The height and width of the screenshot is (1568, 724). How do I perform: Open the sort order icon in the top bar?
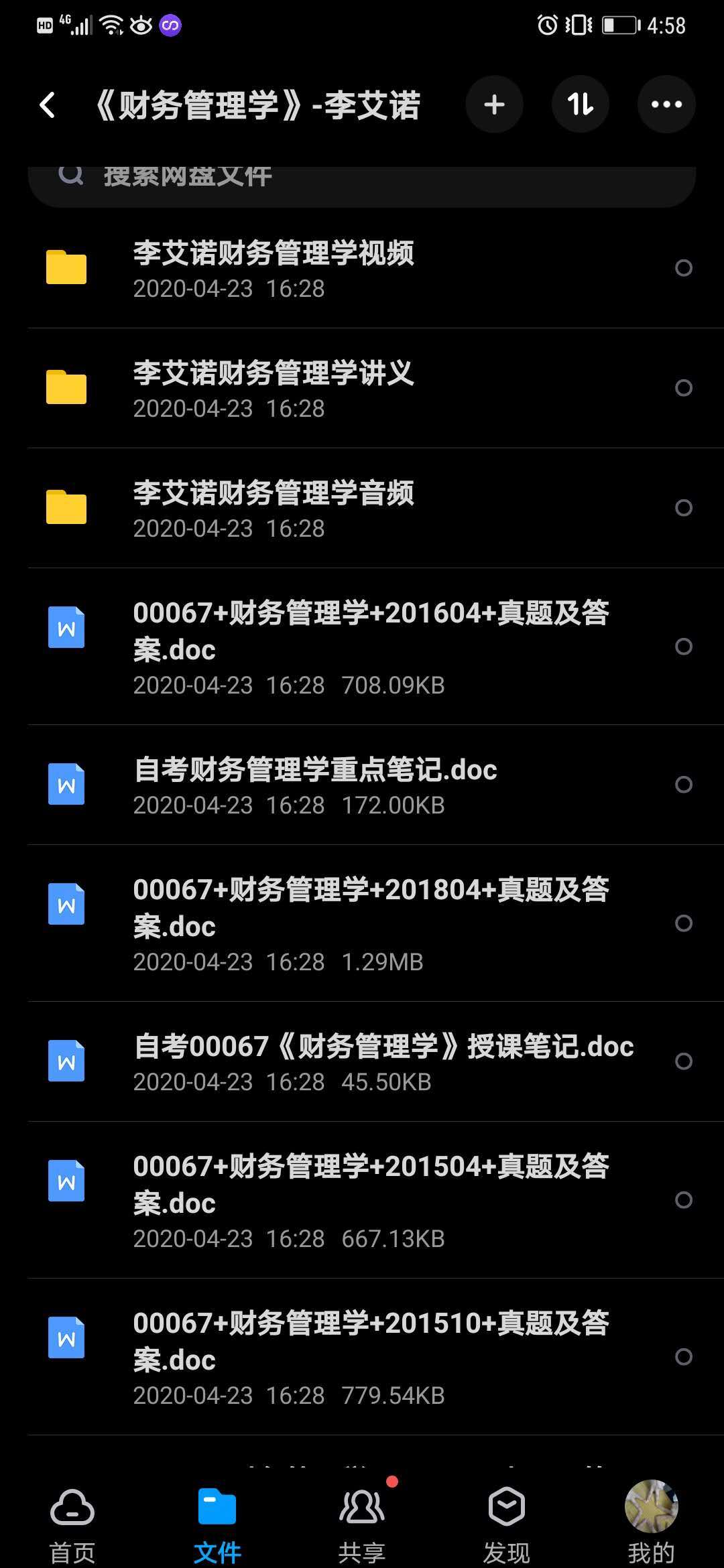pyautogui.click(x=581, y=105)
